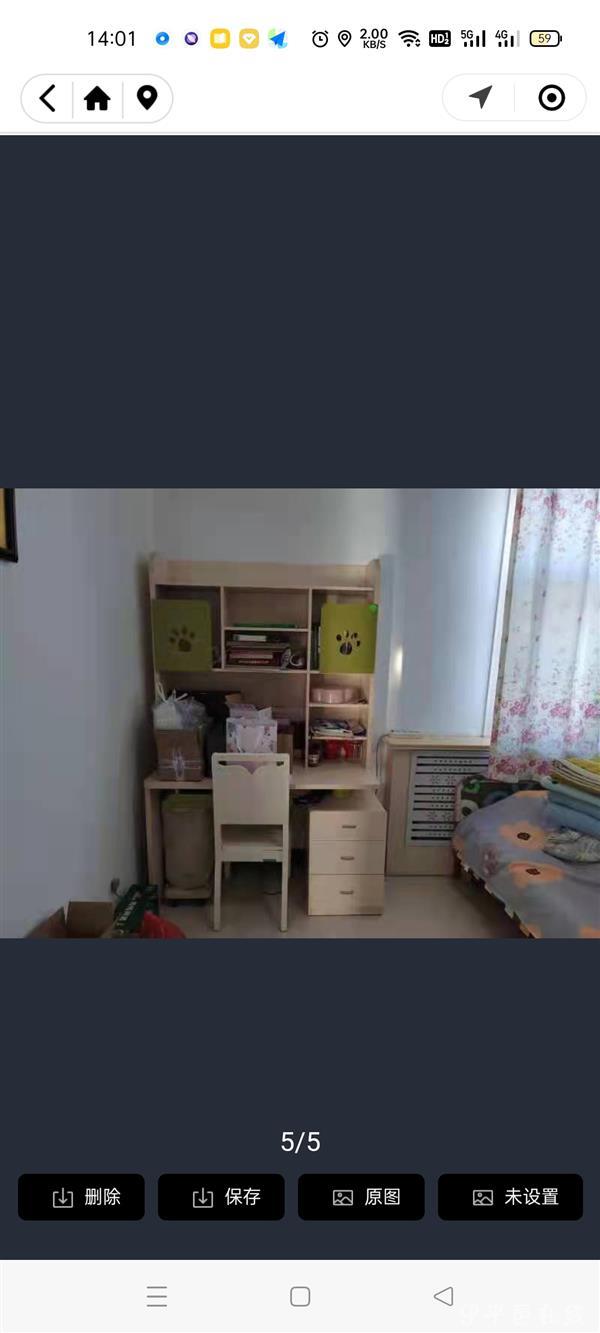Save the photo with 保存
The height and width of the screenshot is (1333, 600).
click(221, 1197)
